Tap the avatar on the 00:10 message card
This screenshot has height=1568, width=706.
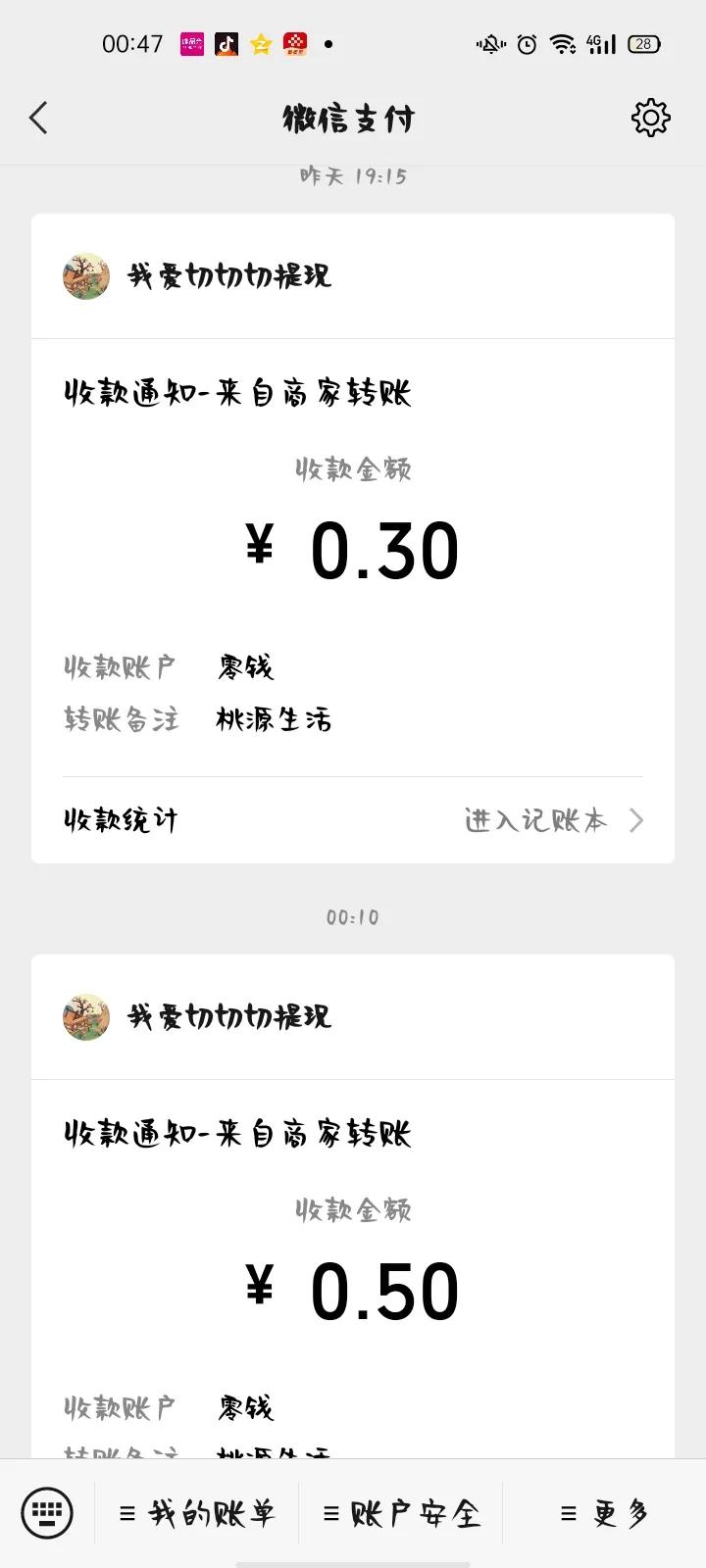coord(84,1018)
